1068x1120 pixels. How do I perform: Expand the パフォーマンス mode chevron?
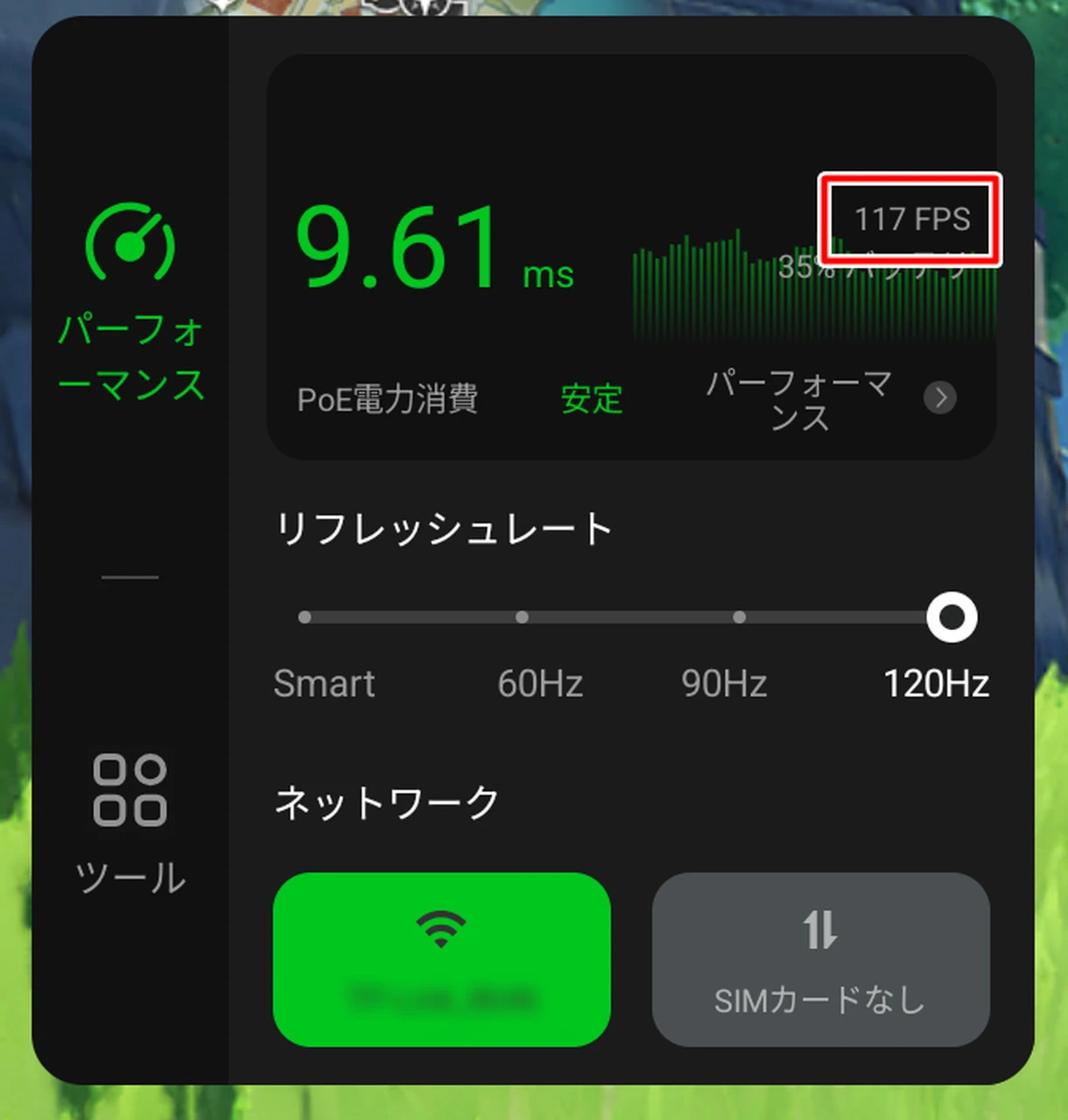[x=939, y=398]
